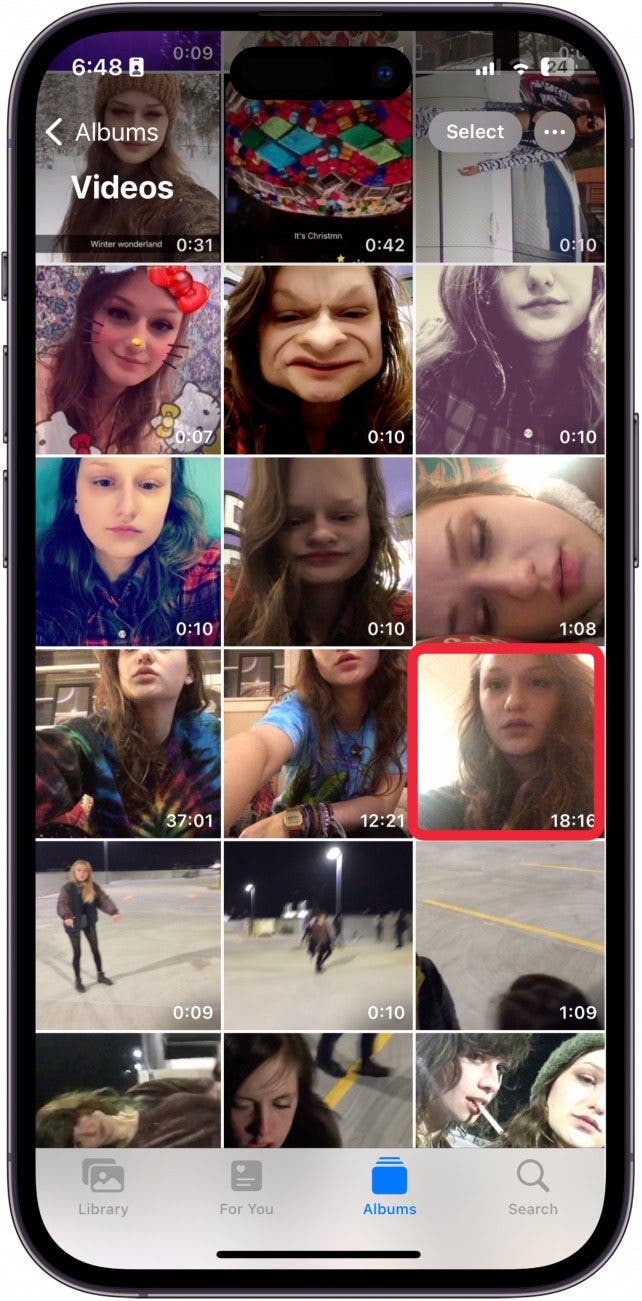The image size is (642, 1301).
Task: Open the Hello Kitty filter video 0:07
Action: (128, 359)
